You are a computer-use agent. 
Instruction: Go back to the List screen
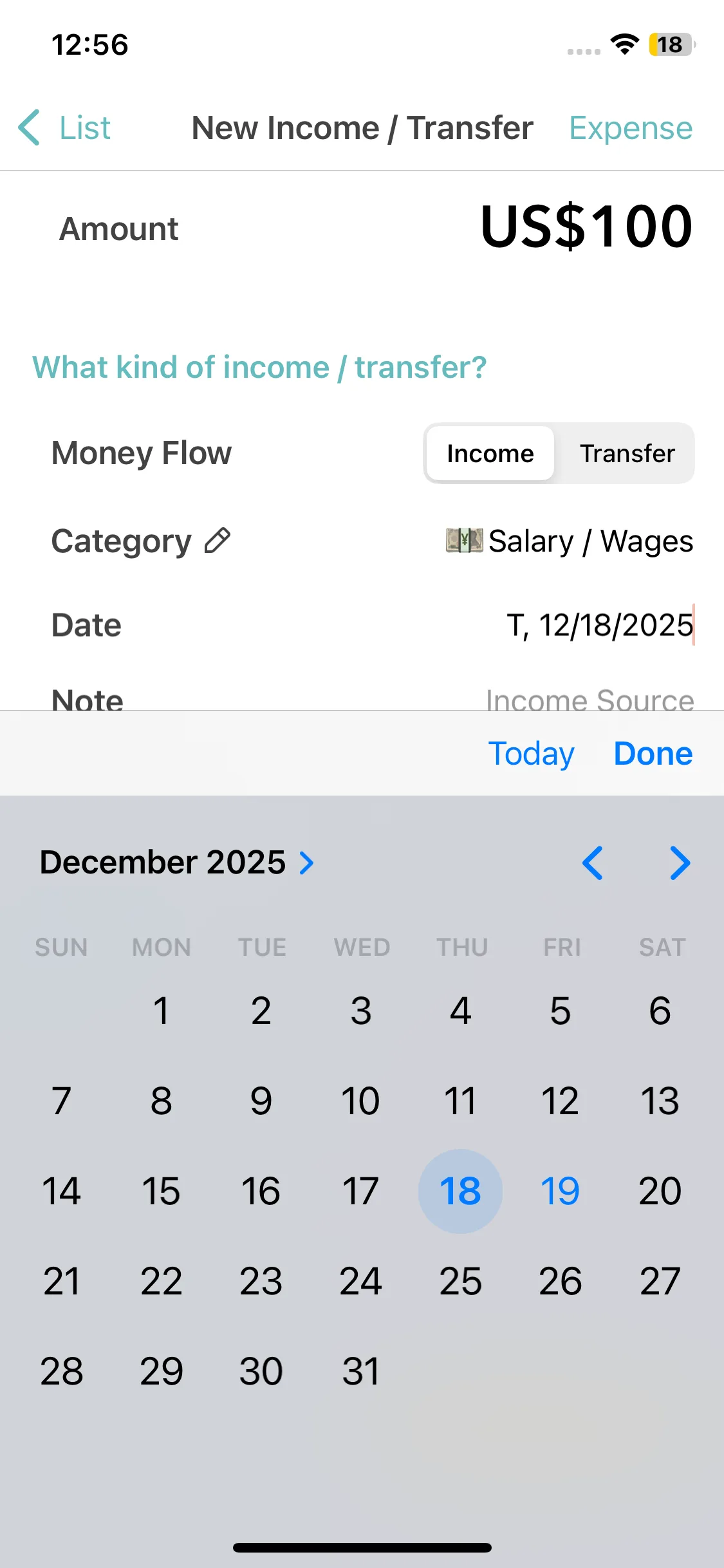(64, 127)
